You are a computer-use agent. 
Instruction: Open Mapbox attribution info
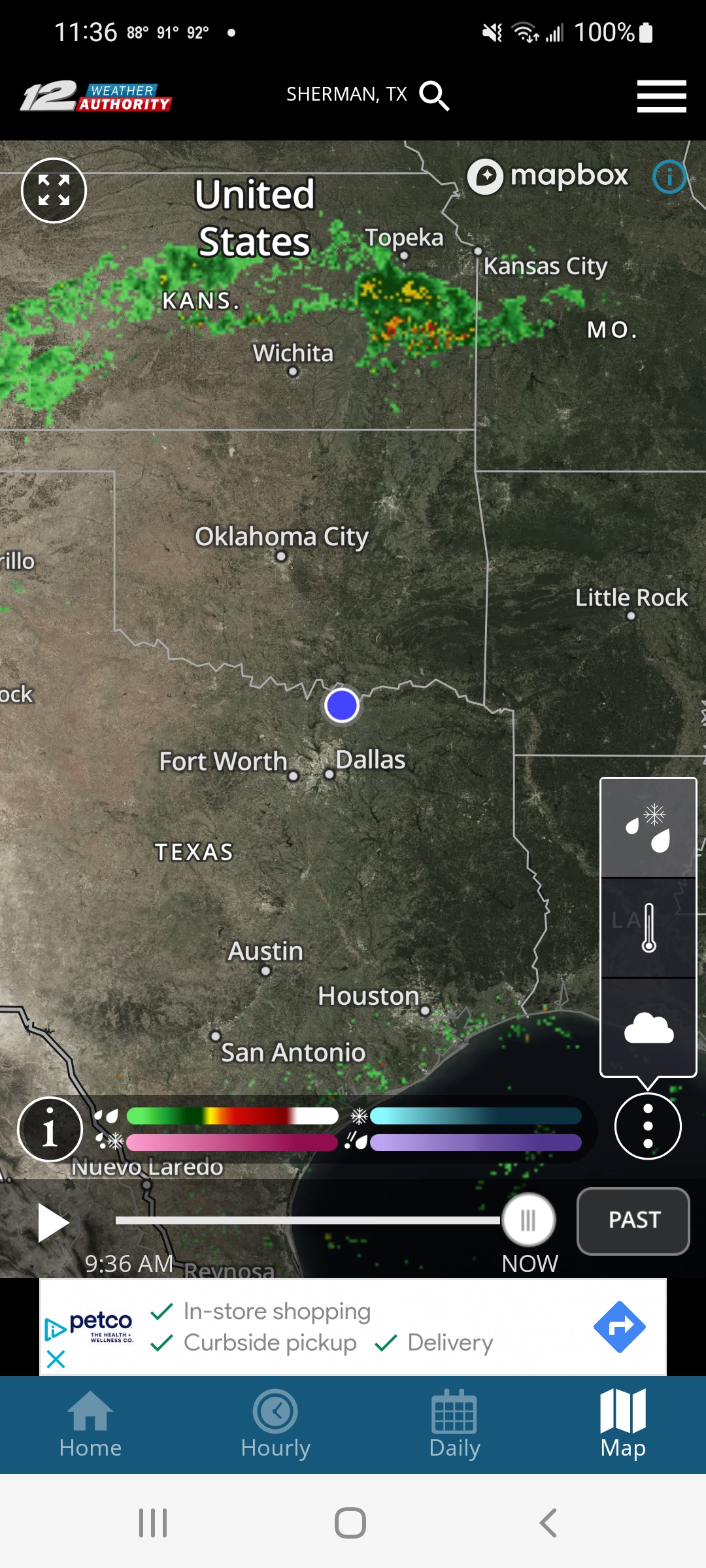click(669, 177)
